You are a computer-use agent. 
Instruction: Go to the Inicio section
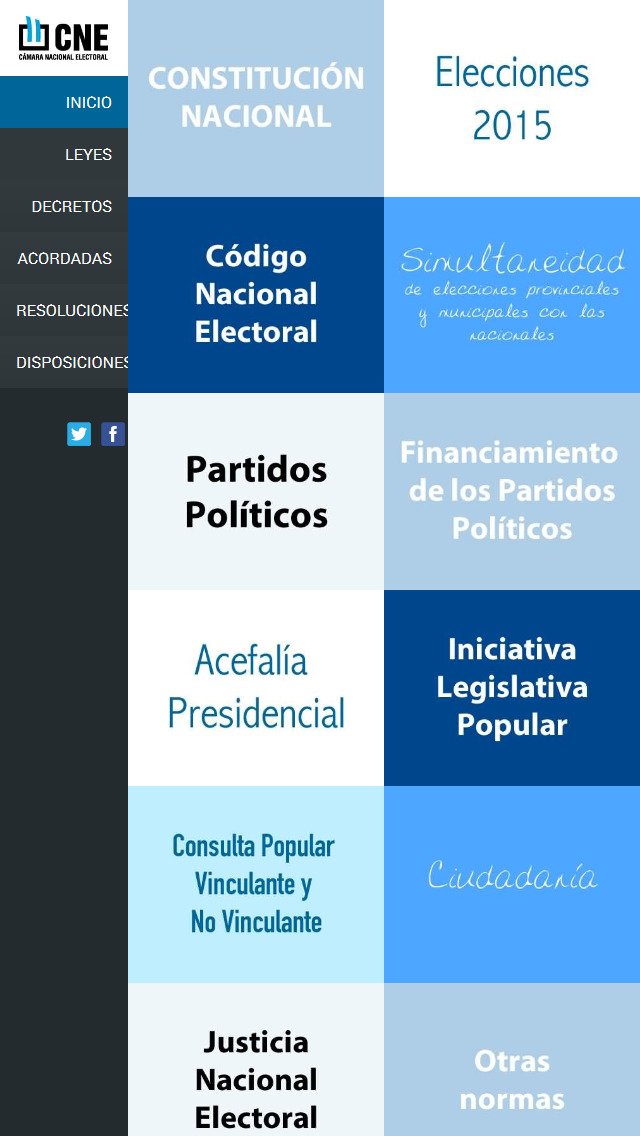click(64, 102)
